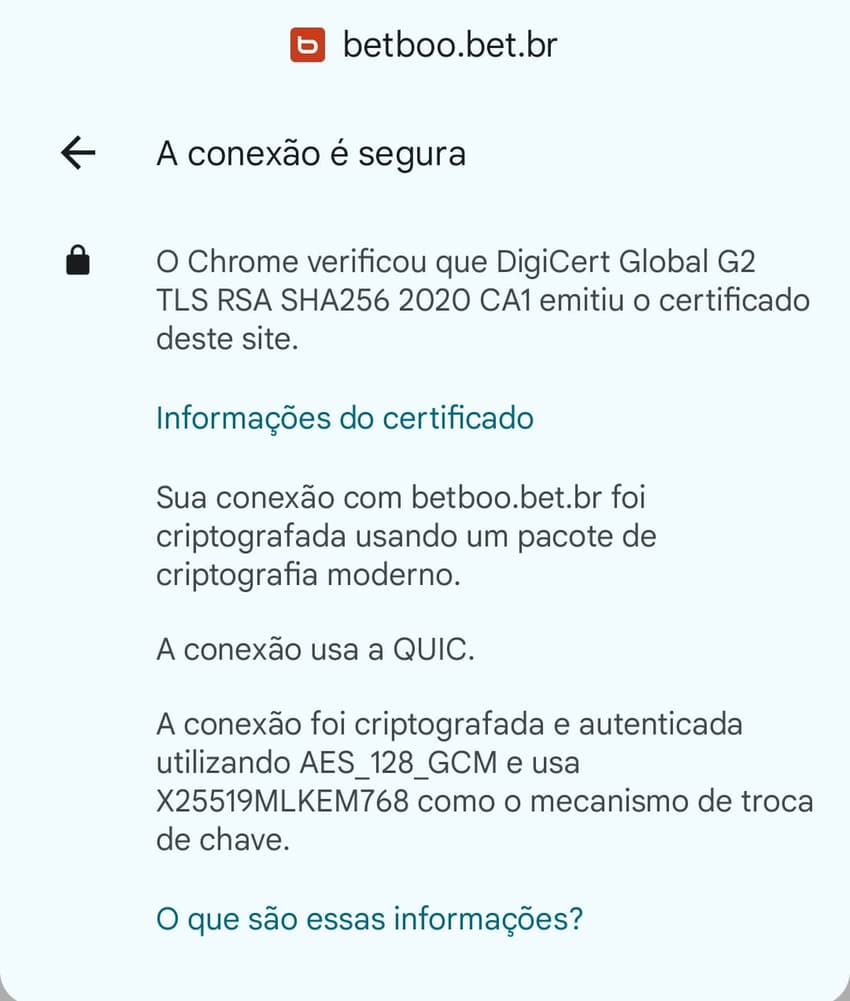
Task: Open 'O que são essas informações?'
Action: 370,917
